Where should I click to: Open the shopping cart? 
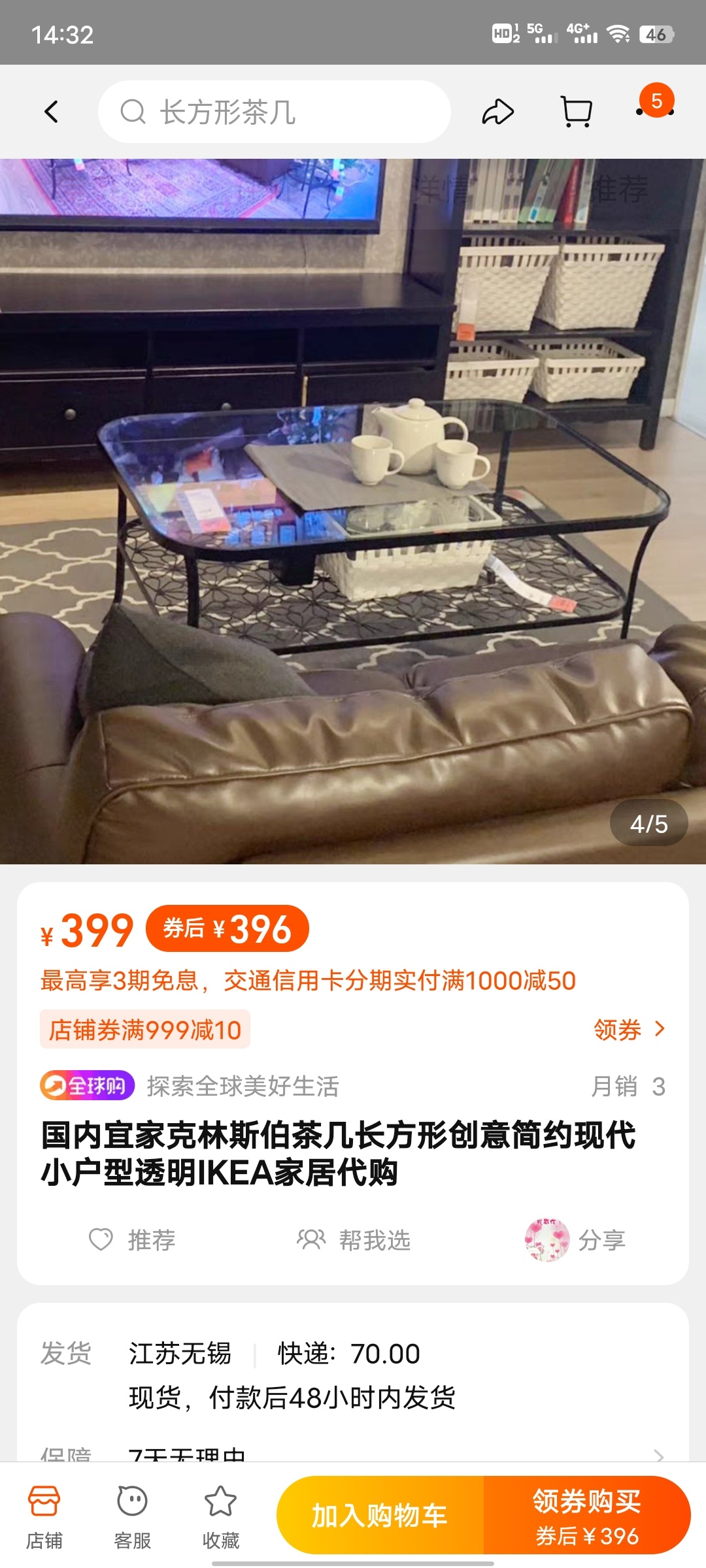[x=577, y=112]
